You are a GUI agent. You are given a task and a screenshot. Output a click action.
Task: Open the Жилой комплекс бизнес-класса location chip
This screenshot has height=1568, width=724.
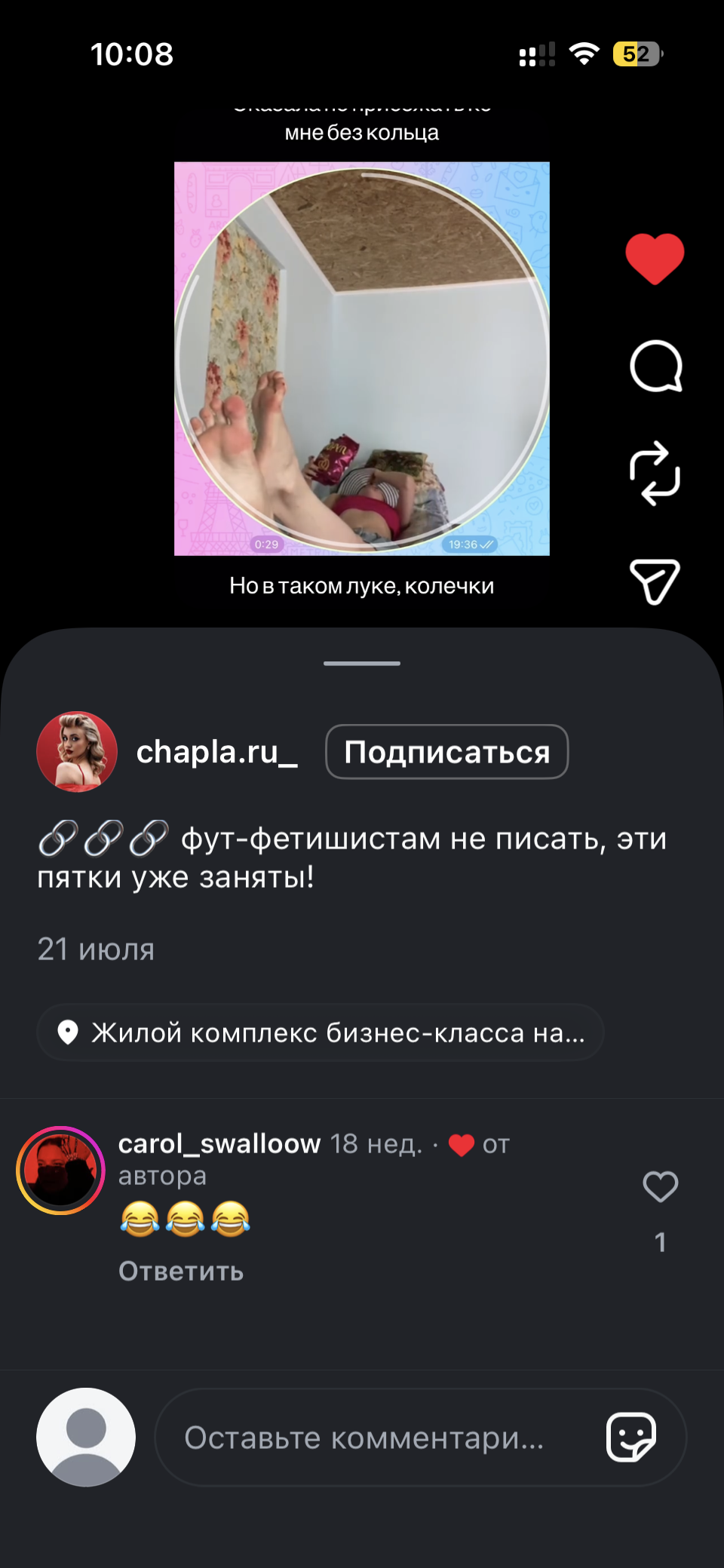(x=321, y=1033)
